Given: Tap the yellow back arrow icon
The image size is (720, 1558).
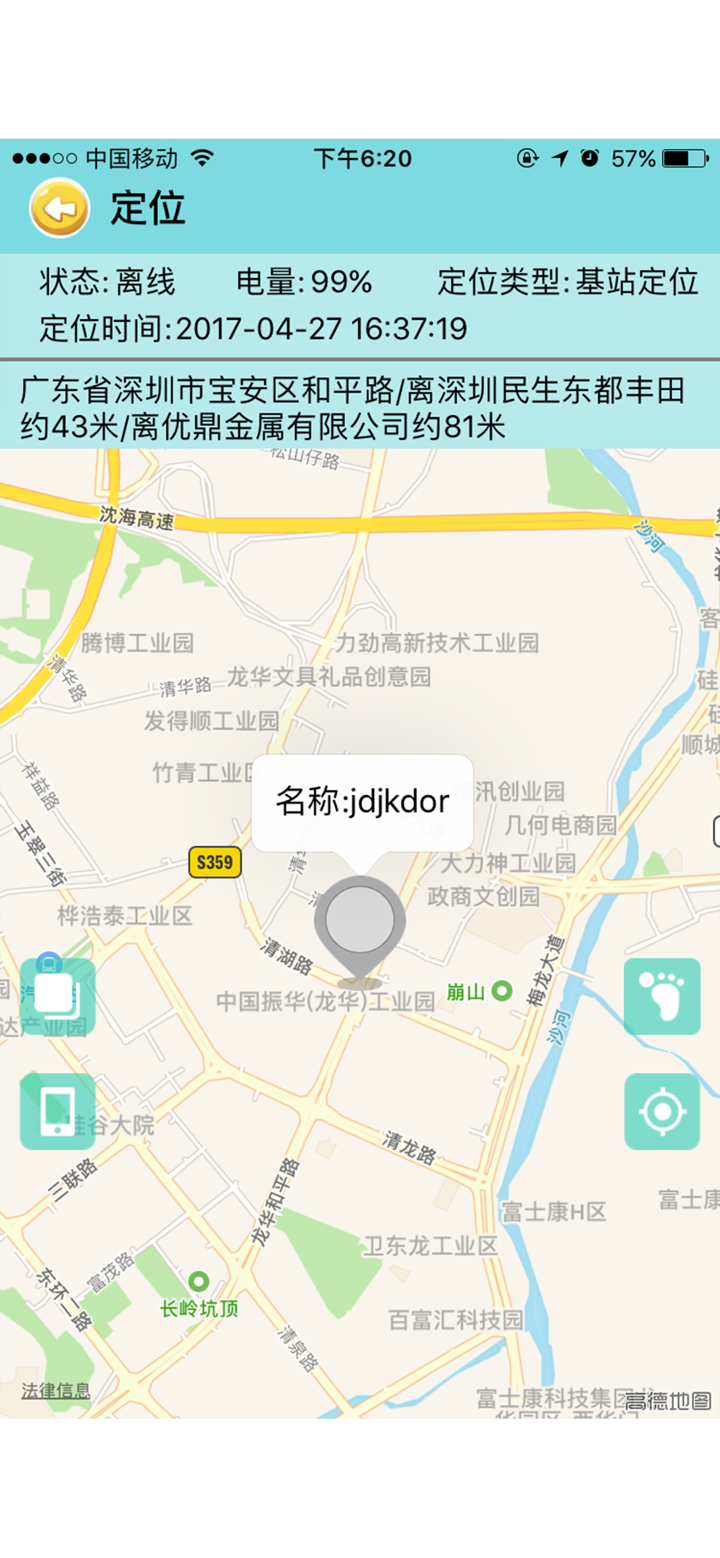Looking at the screenshot, I should [x=57, y=207].
